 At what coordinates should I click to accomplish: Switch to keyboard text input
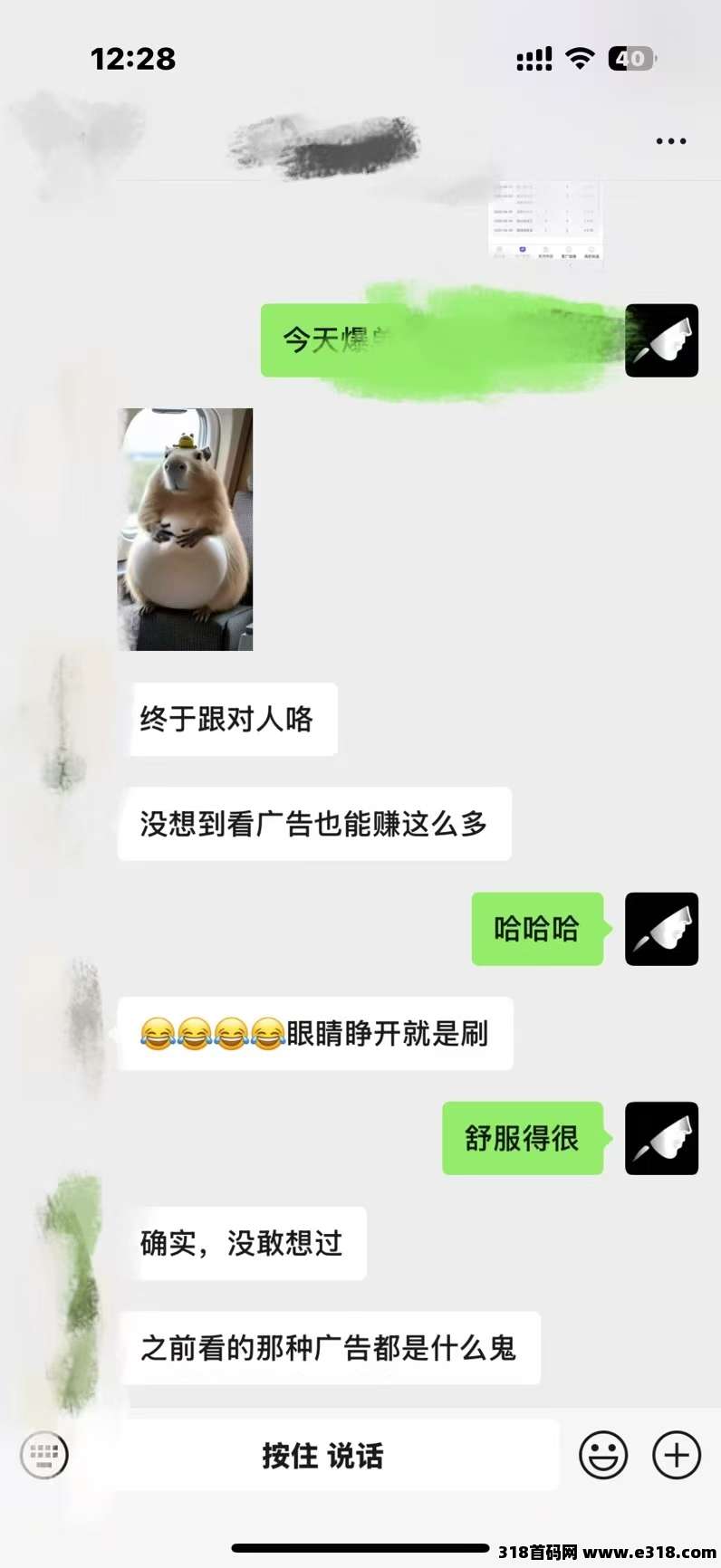[x=44, y=1455]
